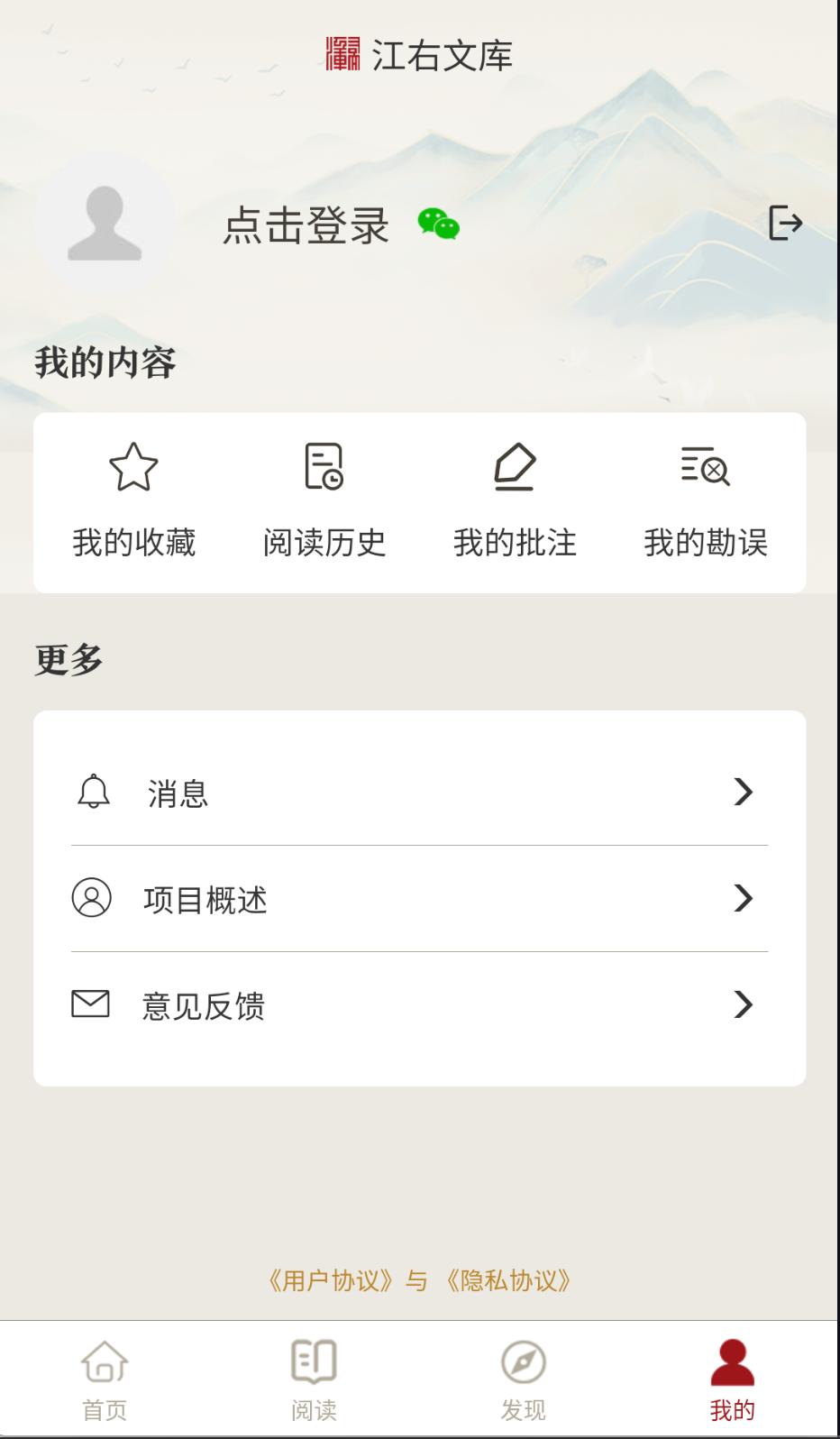
Task: Tap 点击登录 to sign in
Action: click(x=307, y=225)
